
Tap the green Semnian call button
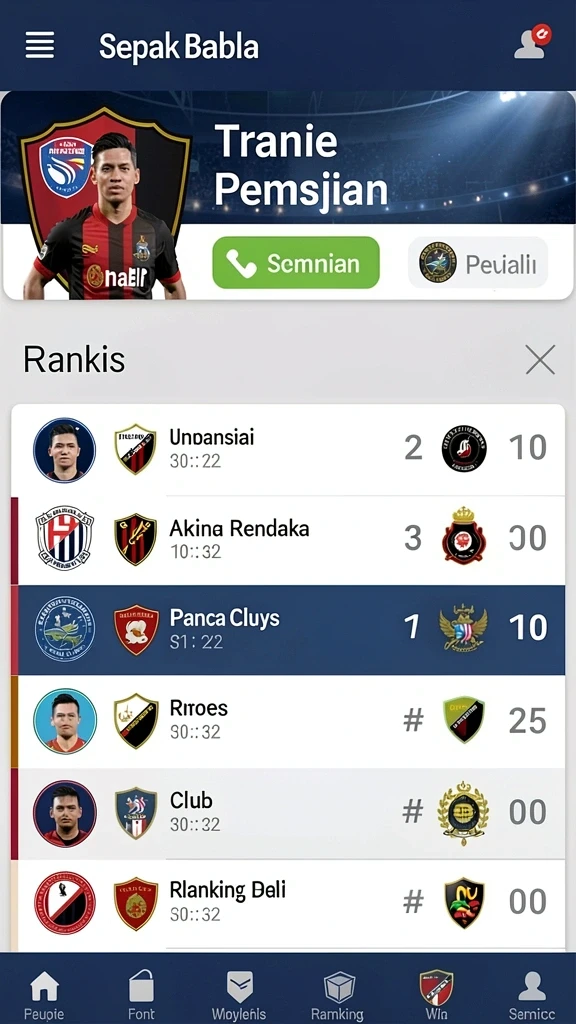pyautogui.click(x=296, y=263)
